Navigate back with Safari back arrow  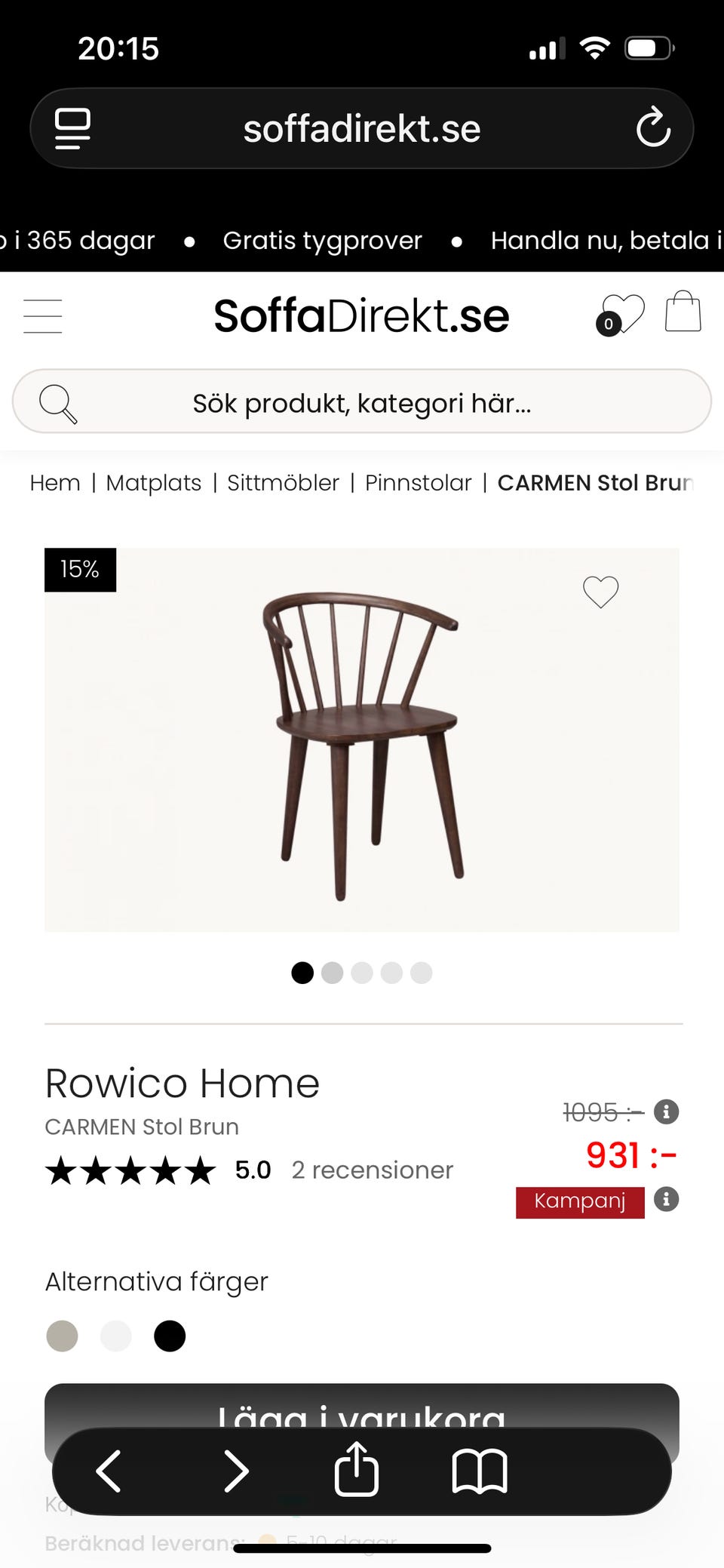click(107, 1470)
